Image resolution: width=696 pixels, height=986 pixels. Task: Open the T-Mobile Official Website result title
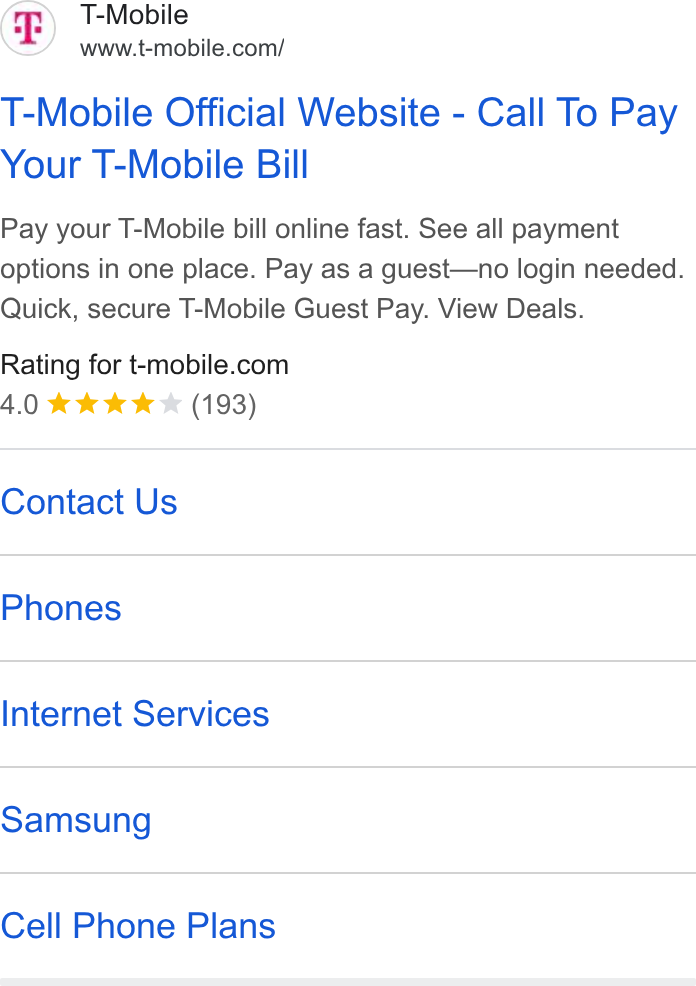[x=340, y=138]
